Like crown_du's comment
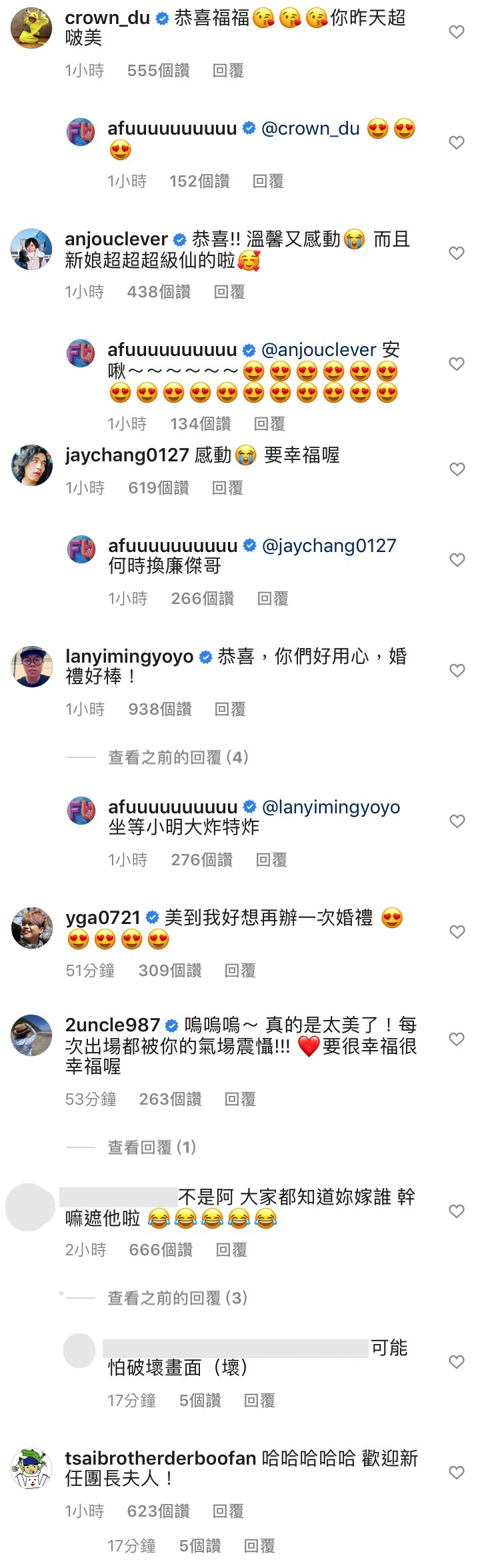Viewport: 492px width, 1568px height. coord(456,32)
